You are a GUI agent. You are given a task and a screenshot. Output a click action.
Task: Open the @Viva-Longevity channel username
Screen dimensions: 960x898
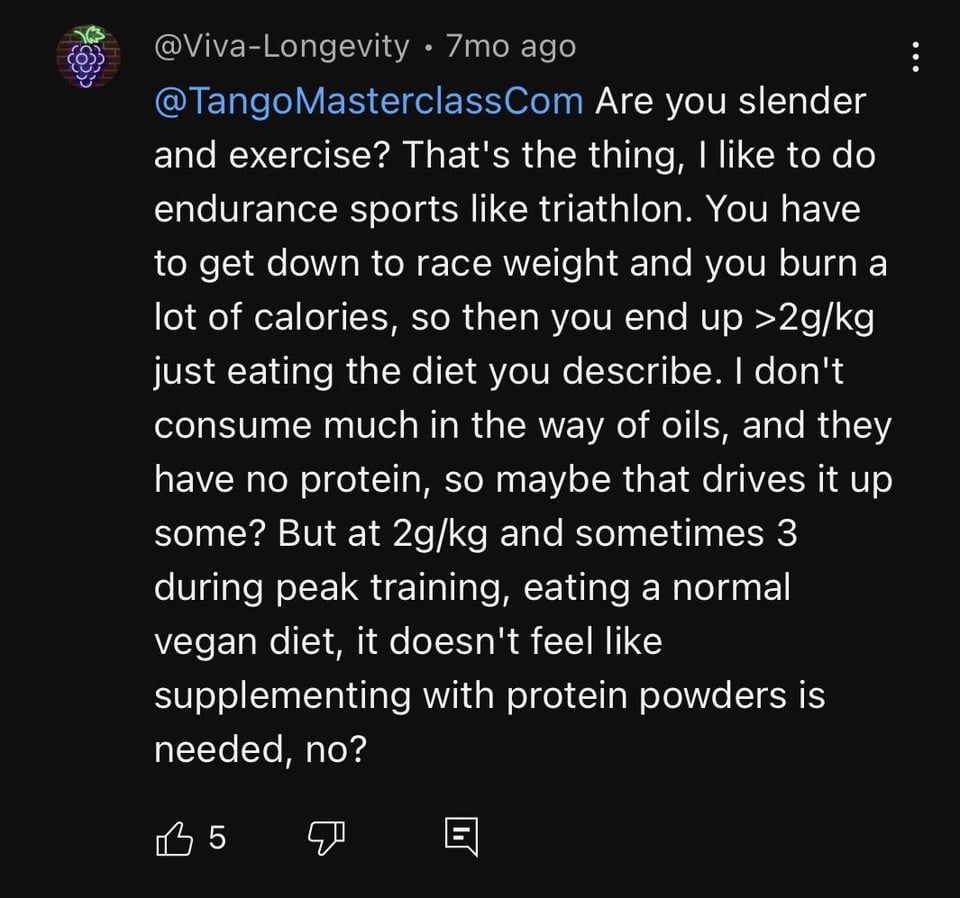[x=282, y=46]
